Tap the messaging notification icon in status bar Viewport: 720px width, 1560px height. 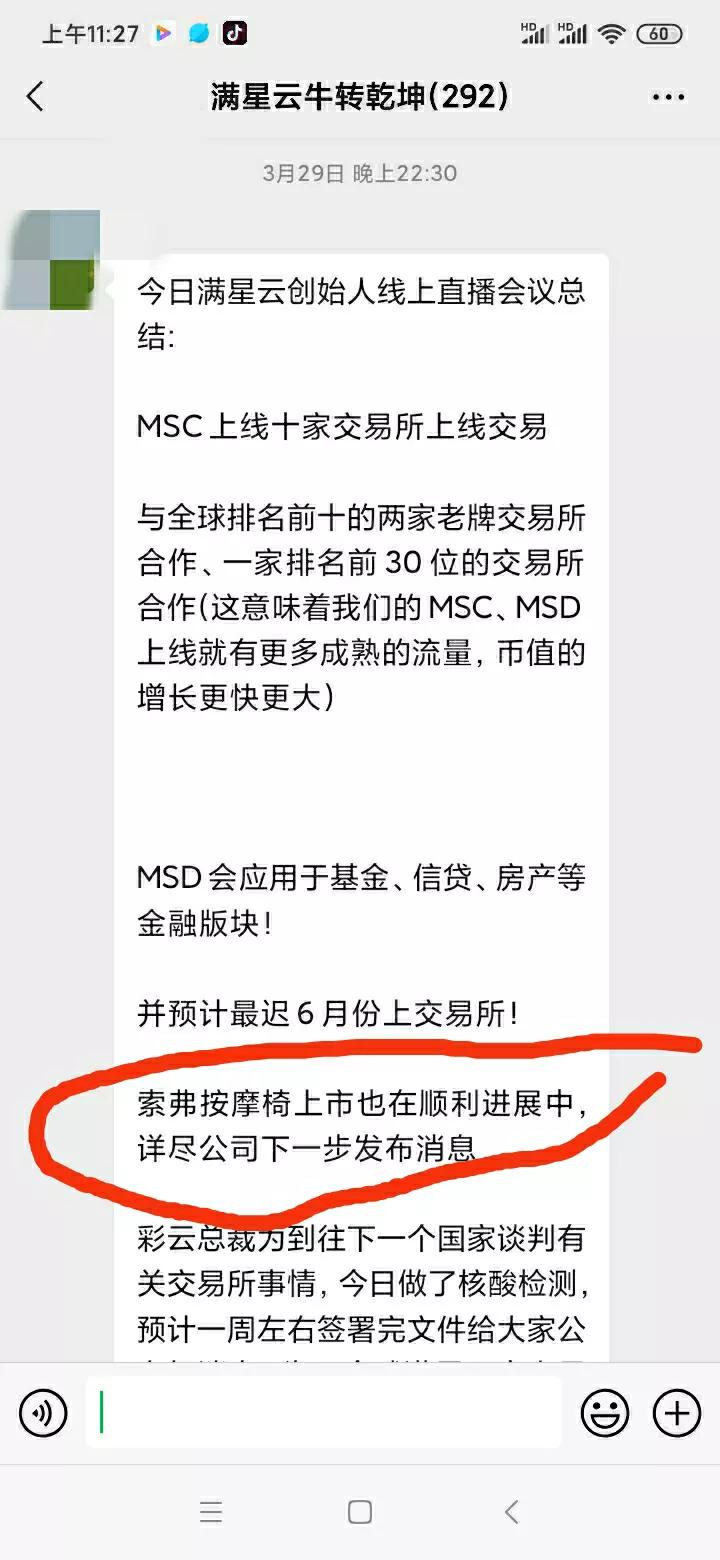tap(199, 32)
